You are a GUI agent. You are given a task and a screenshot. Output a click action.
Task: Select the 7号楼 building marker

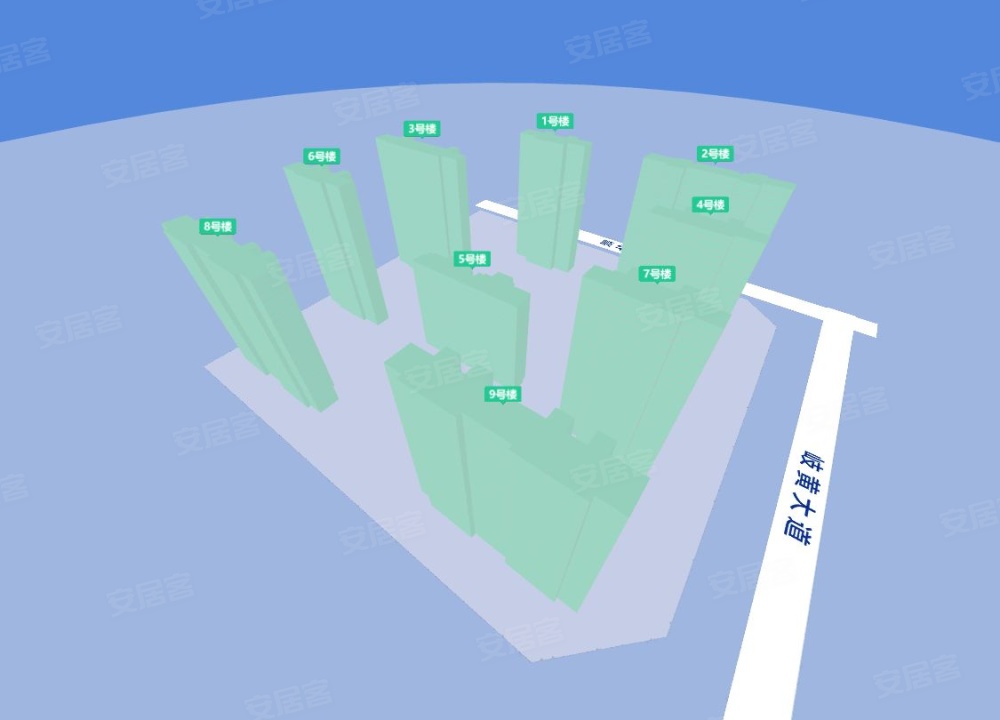[657, 273]
